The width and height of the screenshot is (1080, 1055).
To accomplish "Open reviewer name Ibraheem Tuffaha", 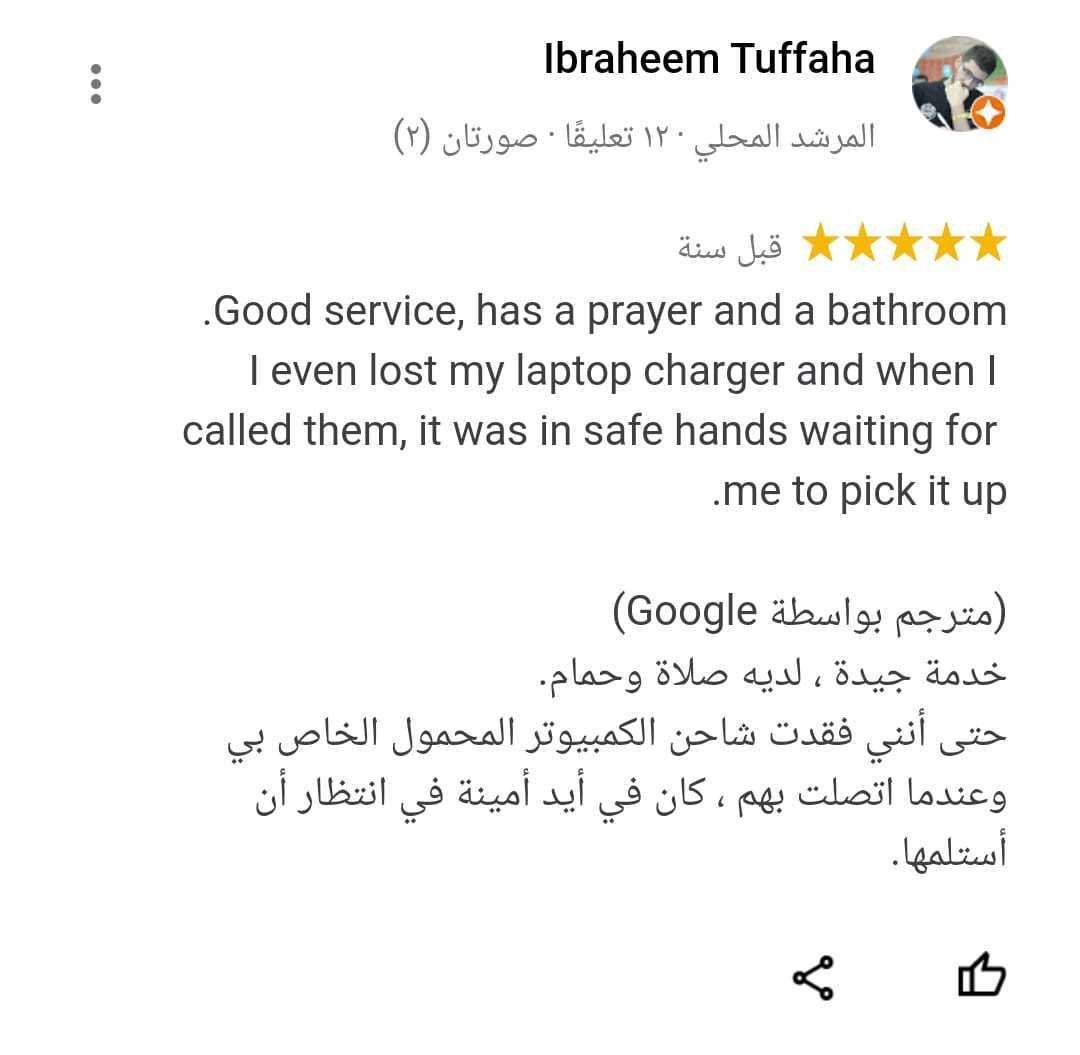I will point(709,60).
